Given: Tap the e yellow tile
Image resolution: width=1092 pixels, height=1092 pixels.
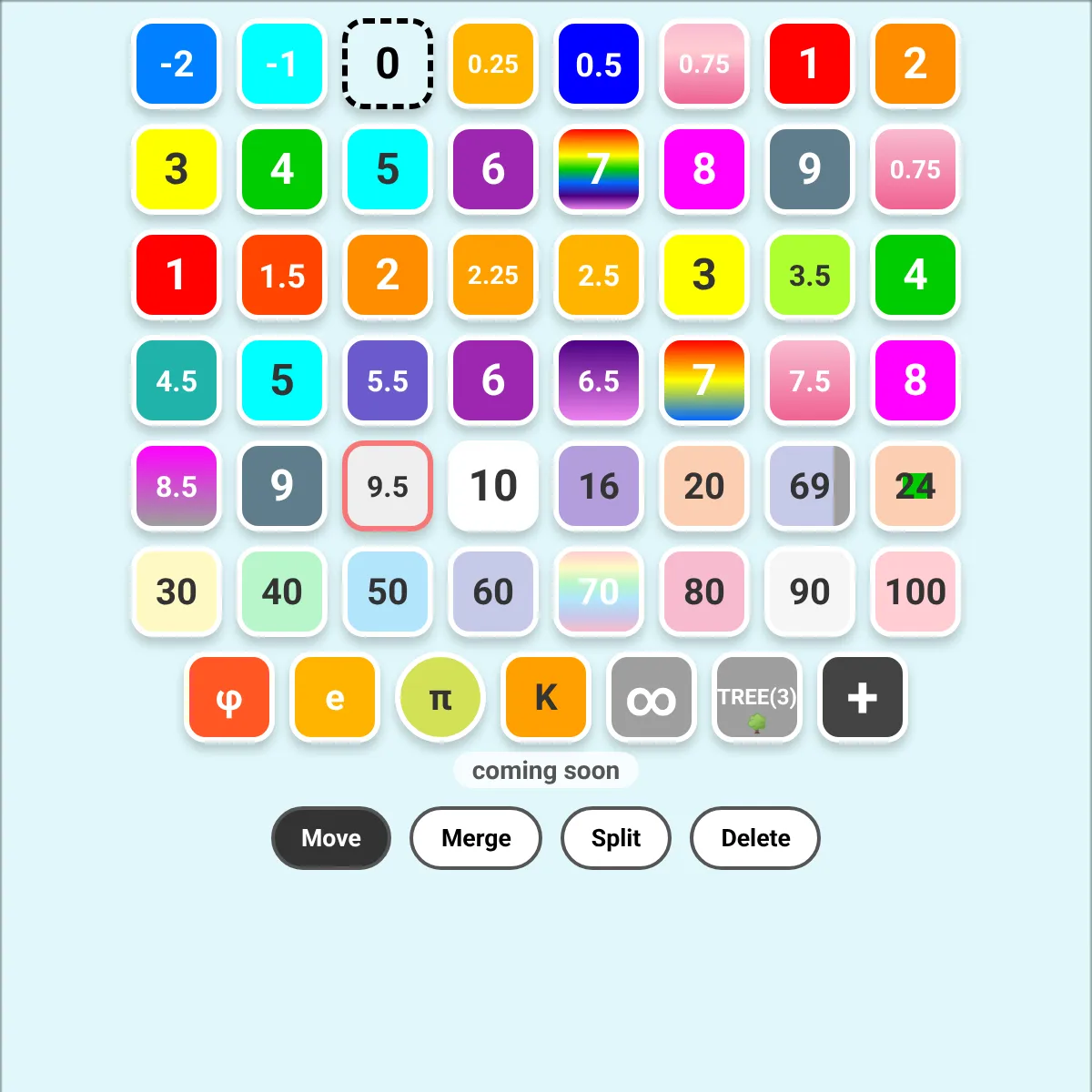Looking at the screenshot, I should (x=335, y=698).
